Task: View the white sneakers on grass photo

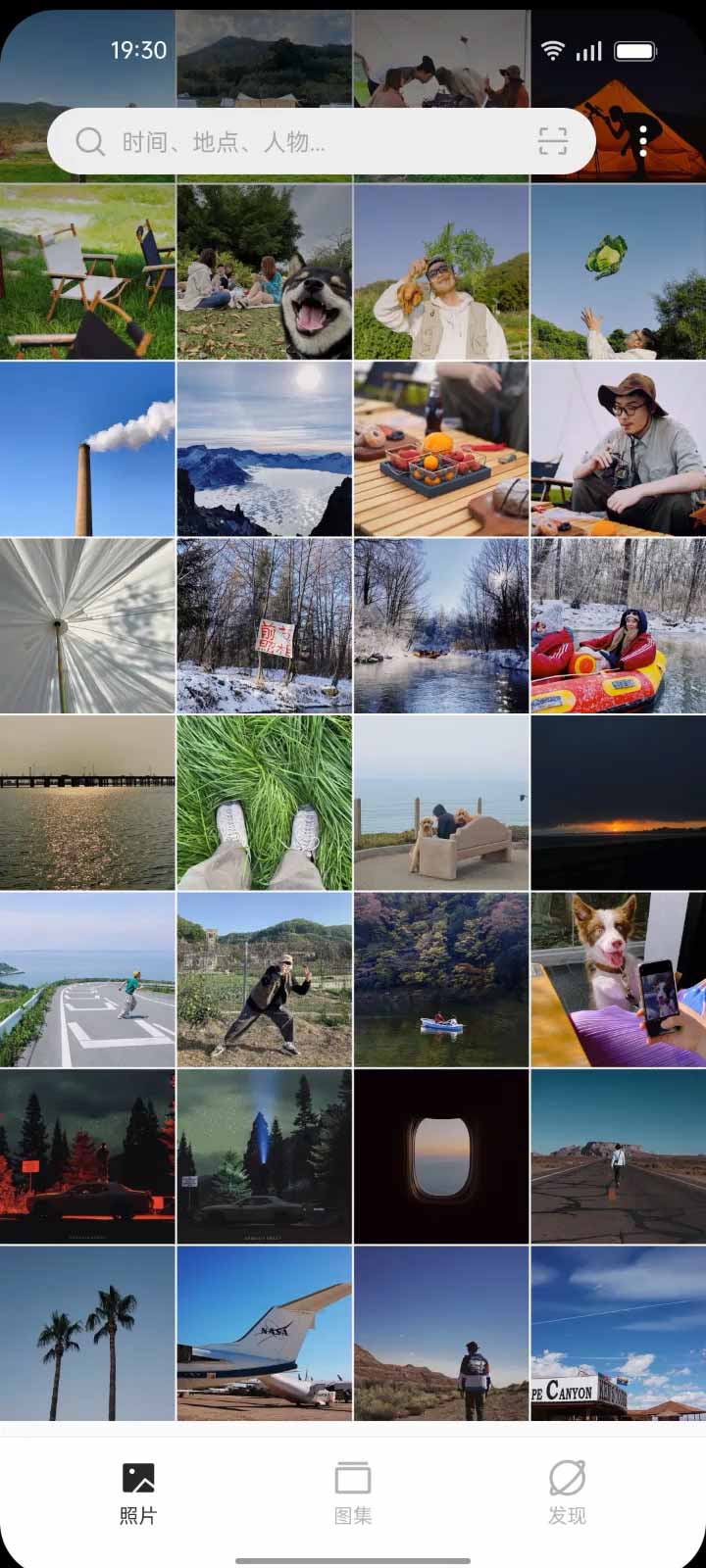Action: click(265, 803)
